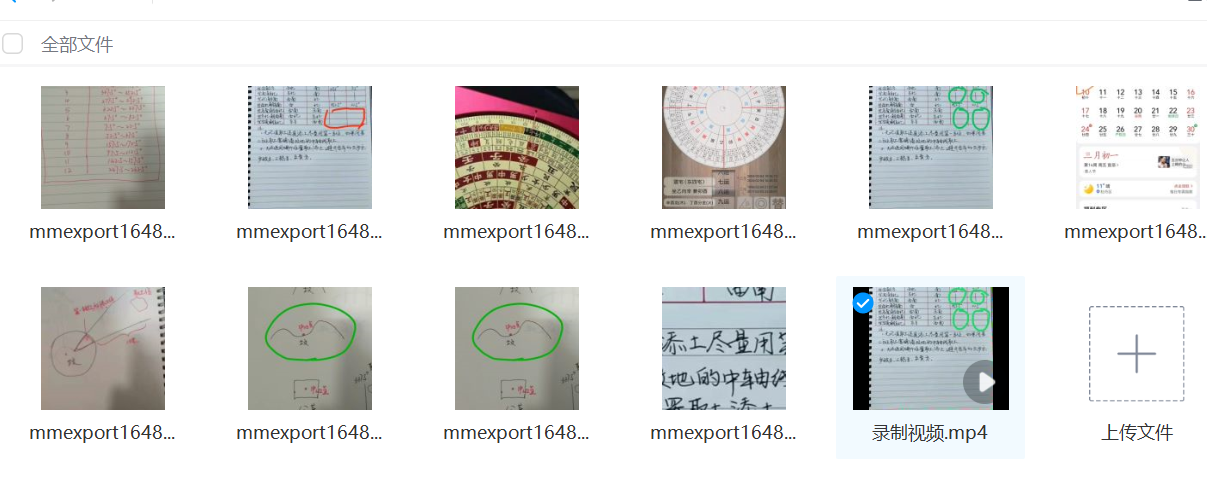Screen dimensions: 1207x490
Task: Open the mmexport close-up photo of colorful compass
Action: (x=517, y=147)
